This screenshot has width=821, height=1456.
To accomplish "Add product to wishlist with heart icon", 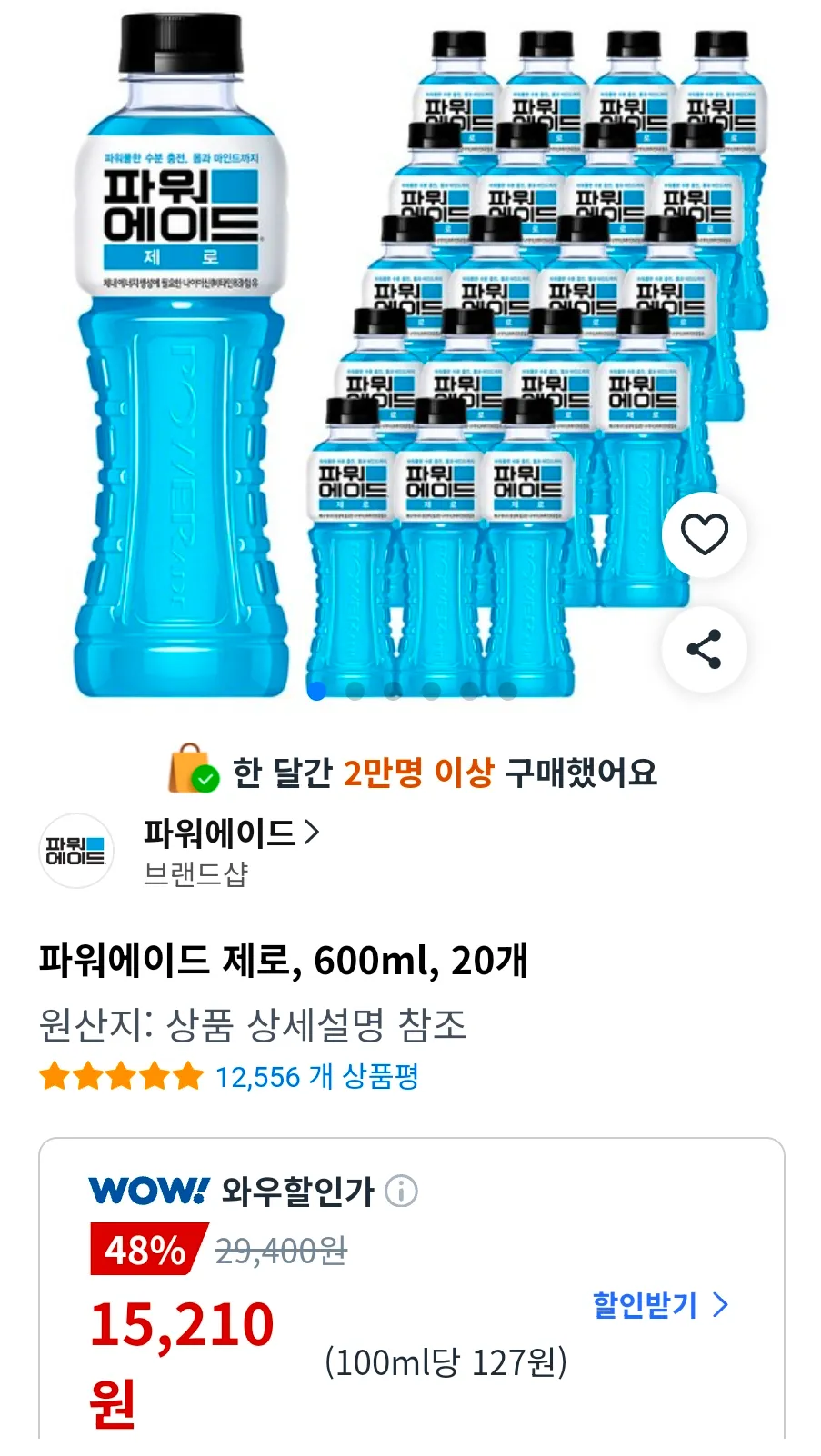I will [705, 534].
